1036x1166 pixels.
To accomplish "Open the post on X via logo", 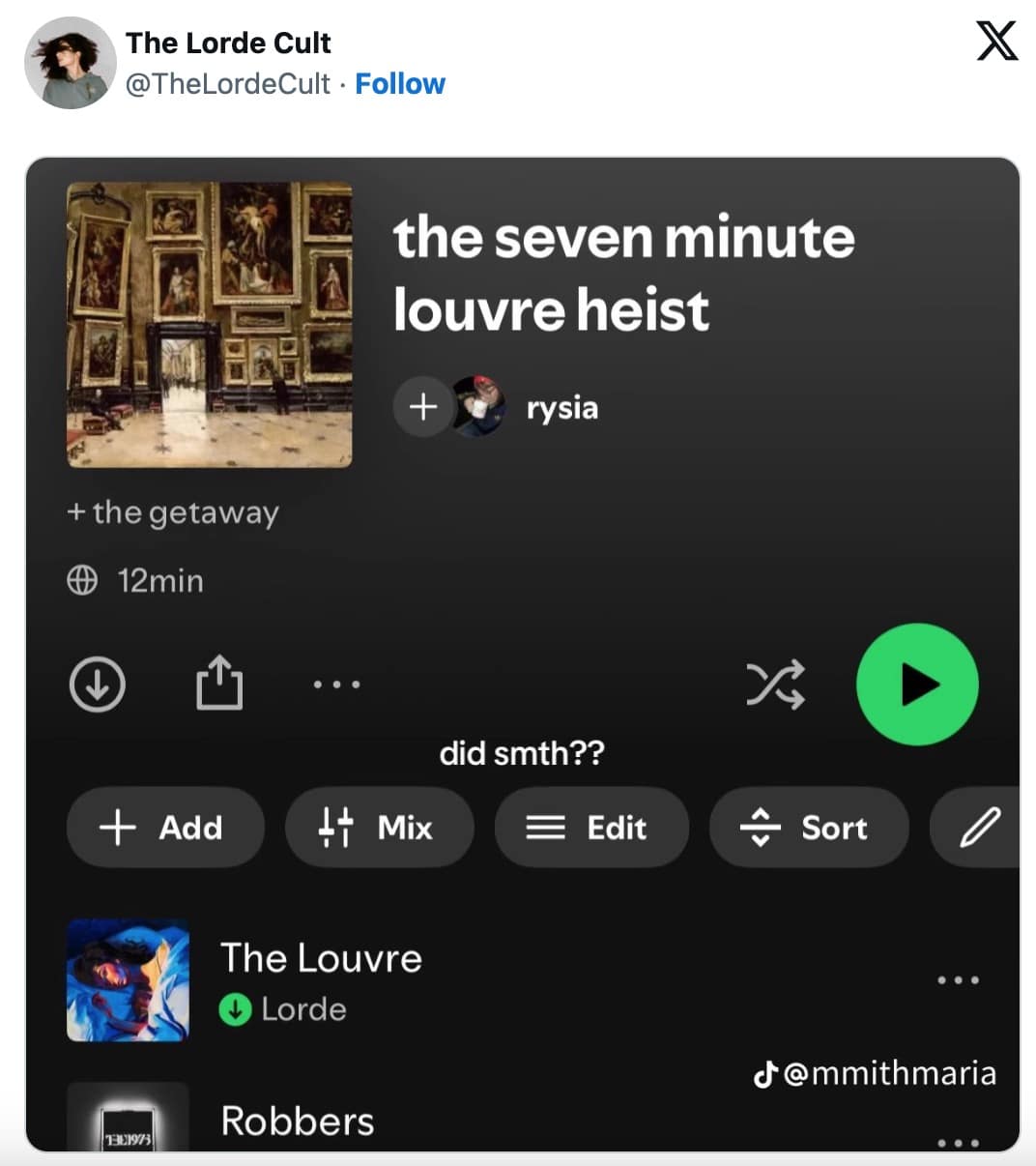I will 995,42.
